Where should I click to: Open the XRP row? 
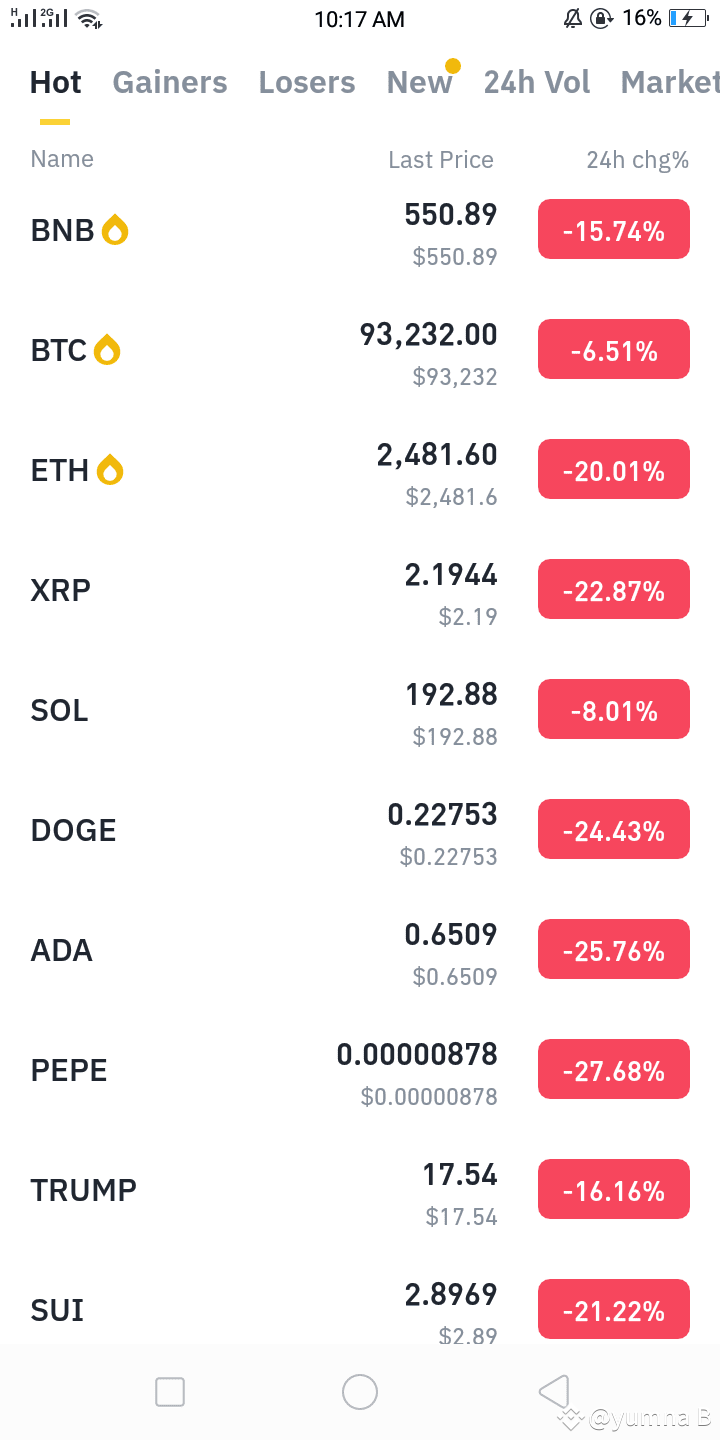(x=360, y=591)
